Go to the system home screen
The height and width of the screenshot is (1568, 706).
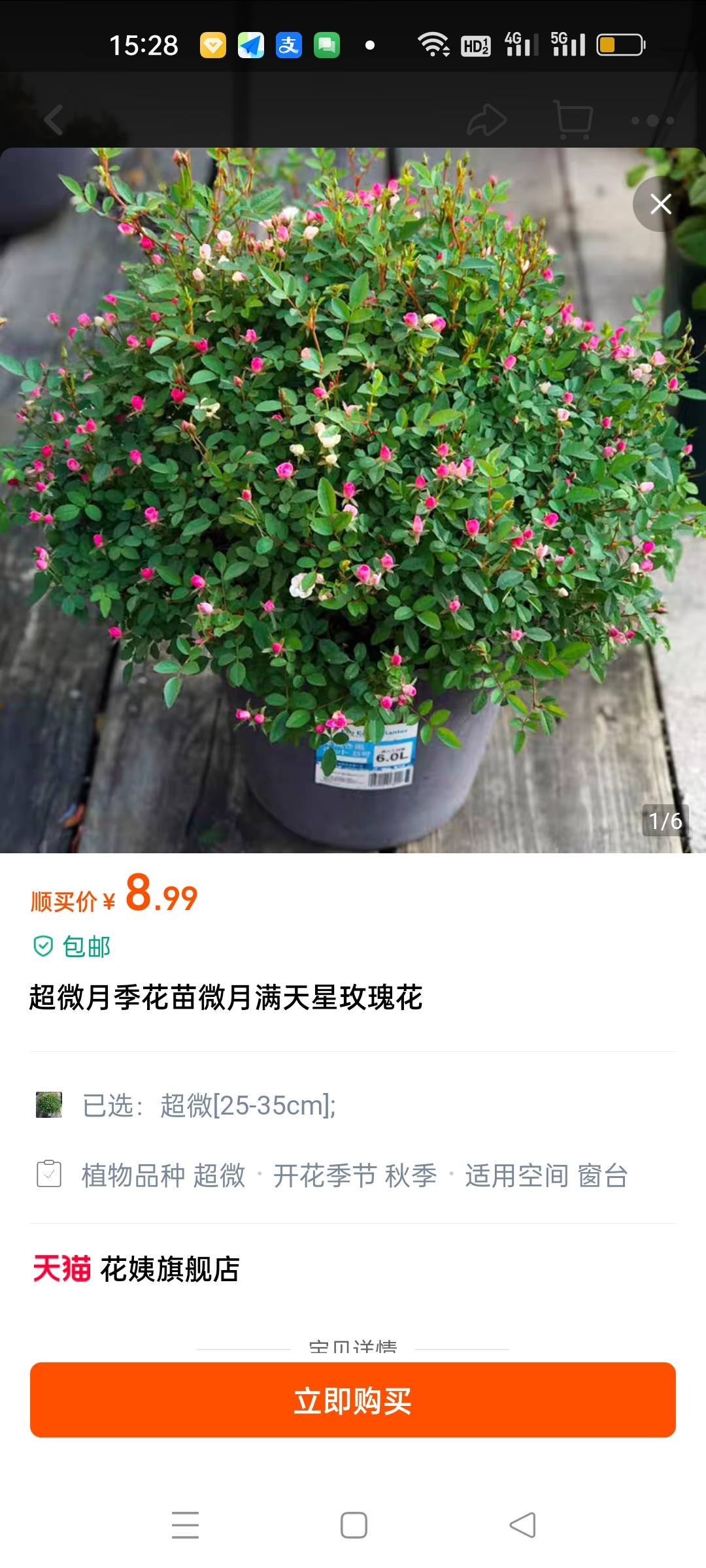354,1526
